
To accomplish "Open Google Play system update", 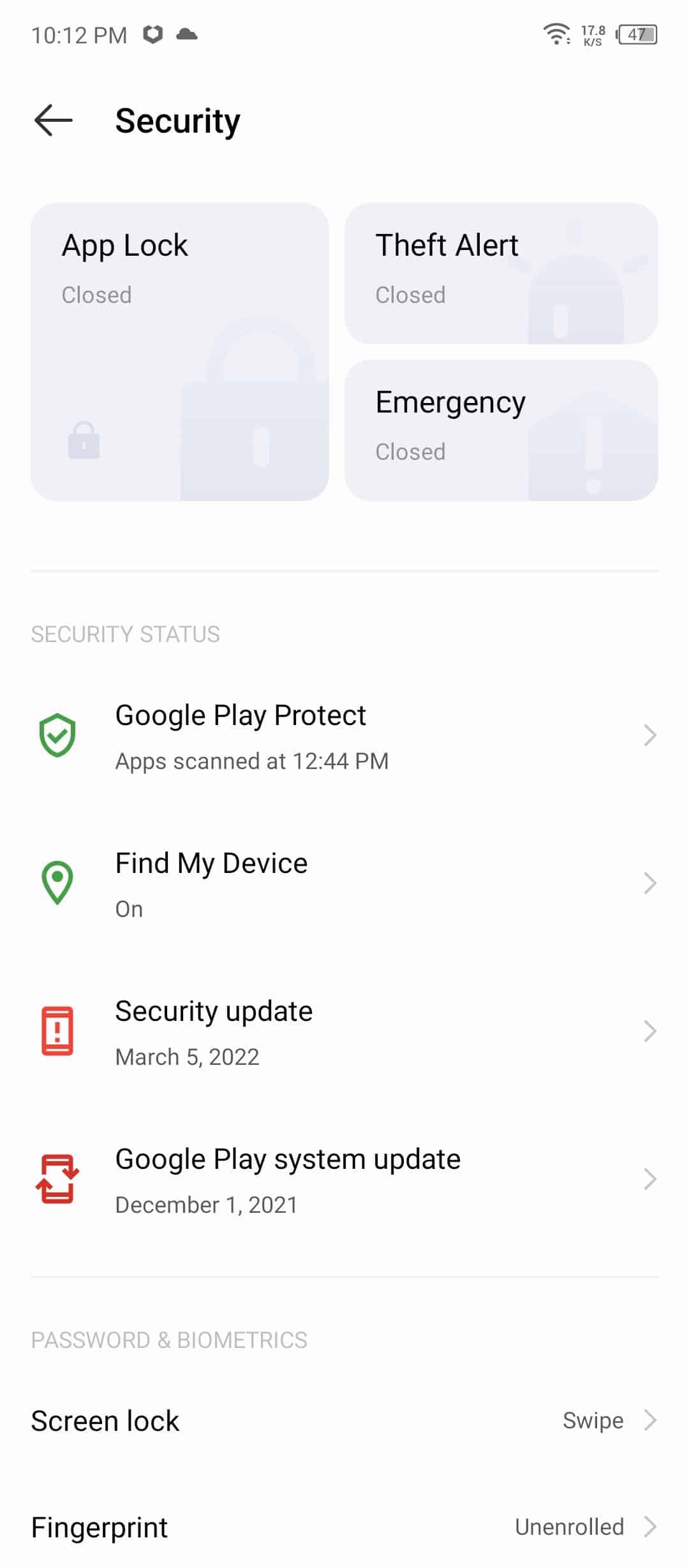I will tap(344, 1180).
